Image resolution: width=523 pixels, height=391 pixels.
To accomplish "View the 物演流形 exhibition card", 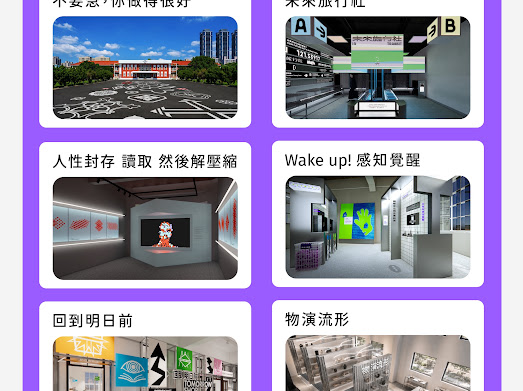I will (x=378, y=346).
